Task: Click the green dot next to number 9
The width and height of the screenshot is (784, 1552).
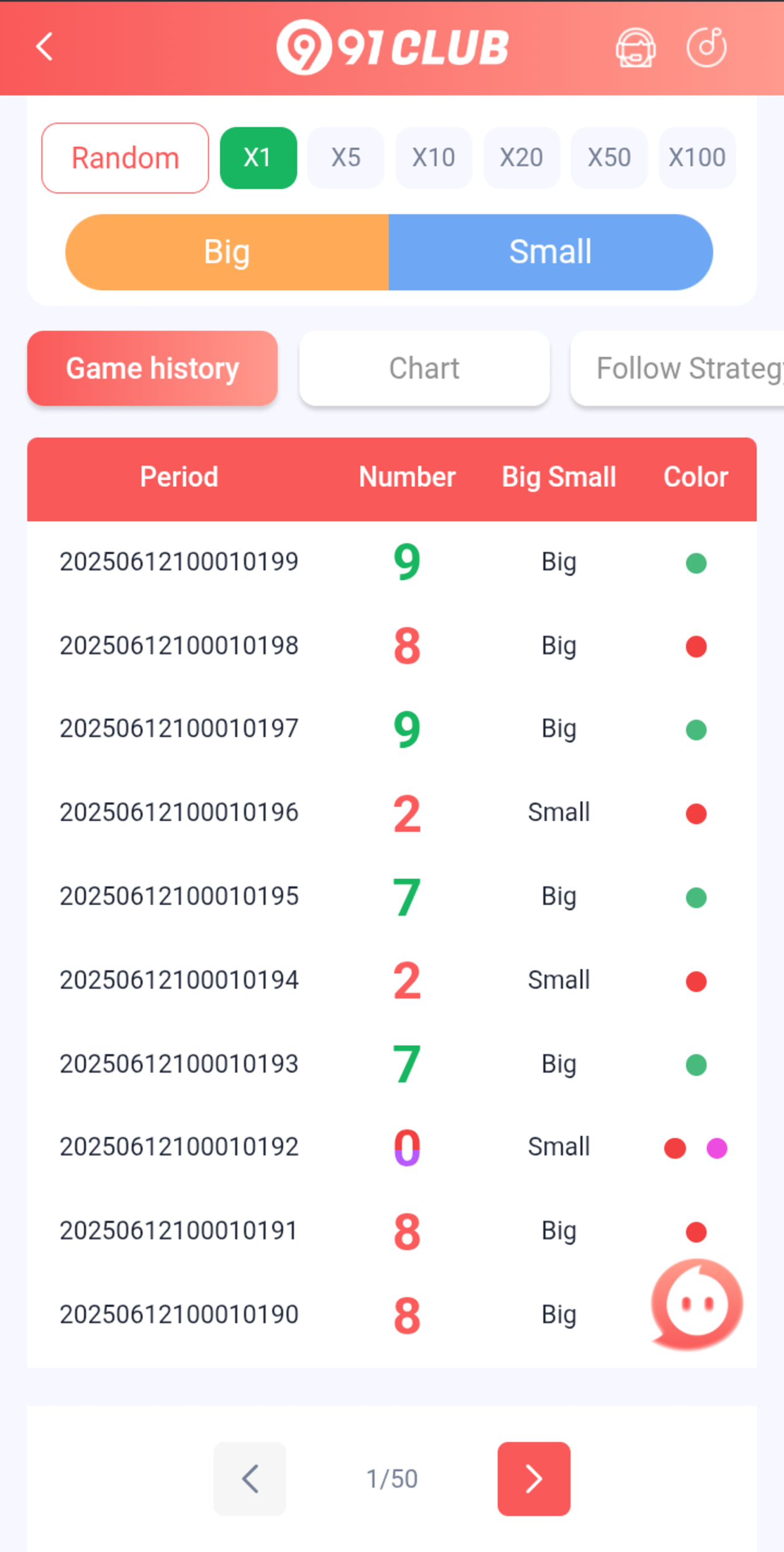Action: click(695, 562)
